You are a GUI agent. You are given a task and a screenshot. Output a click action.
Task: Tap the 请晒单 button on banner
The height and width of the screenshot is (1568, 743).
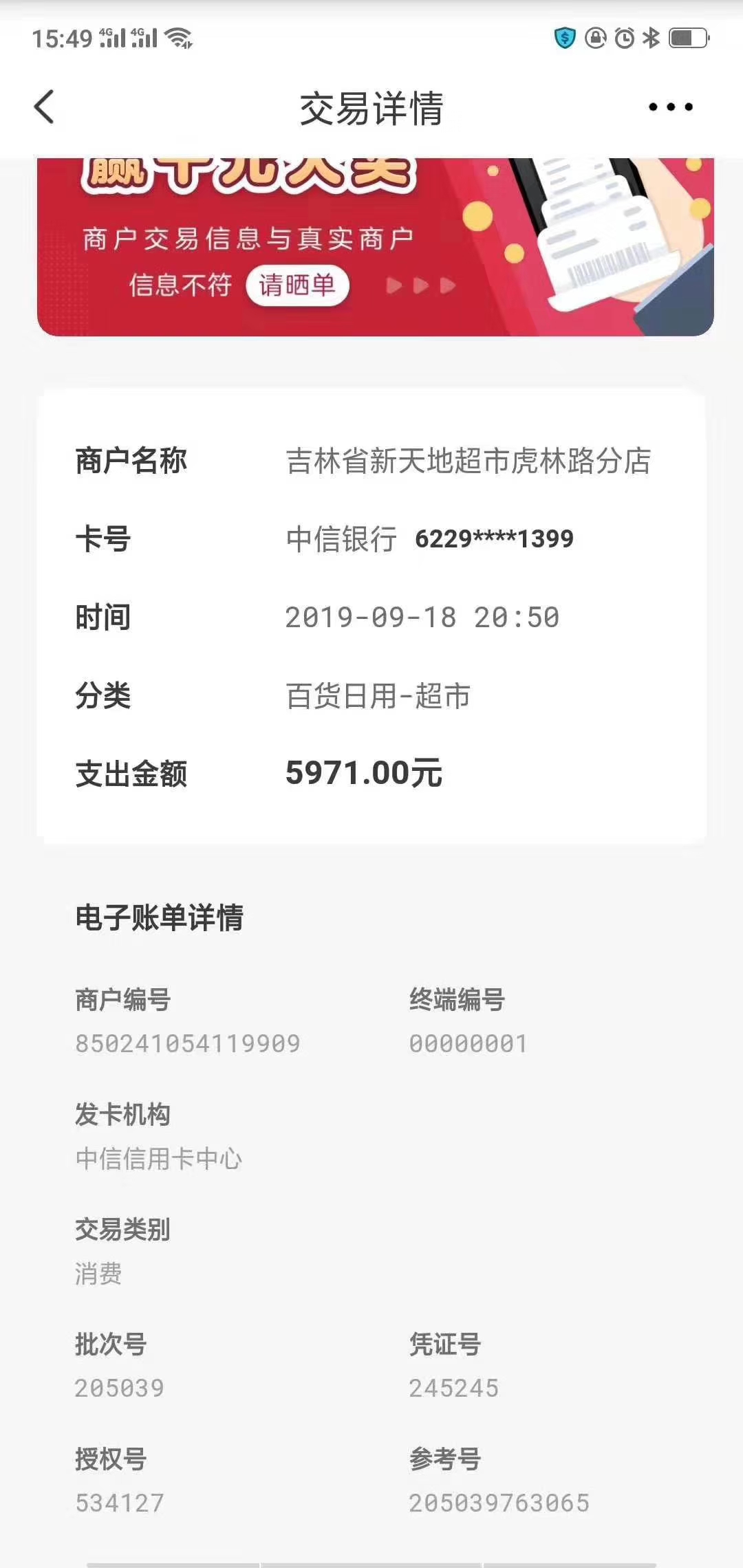(x=297, y=285)
